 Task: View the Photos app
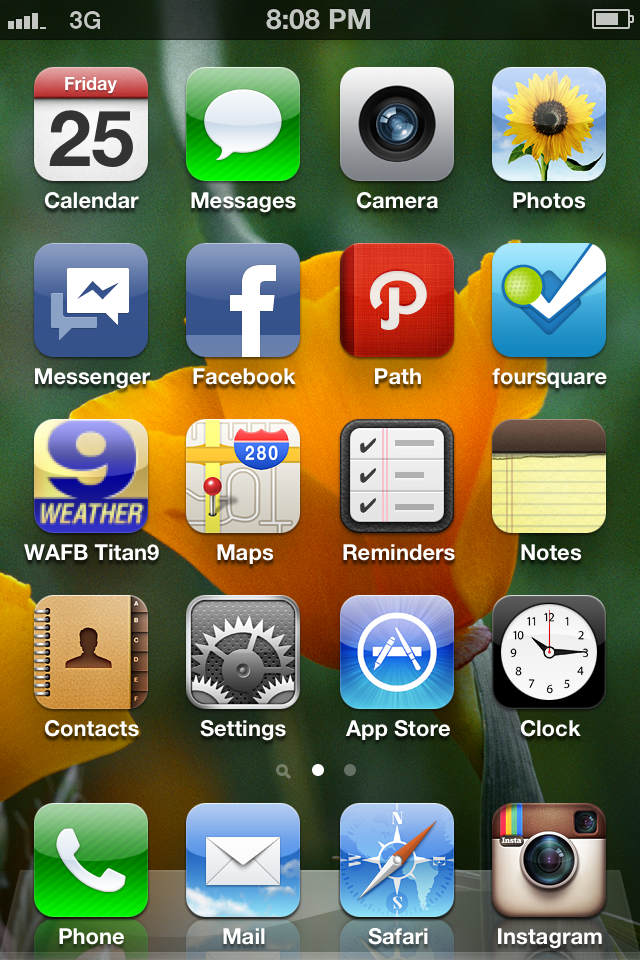pyautogui.click(x=549, y=125)
